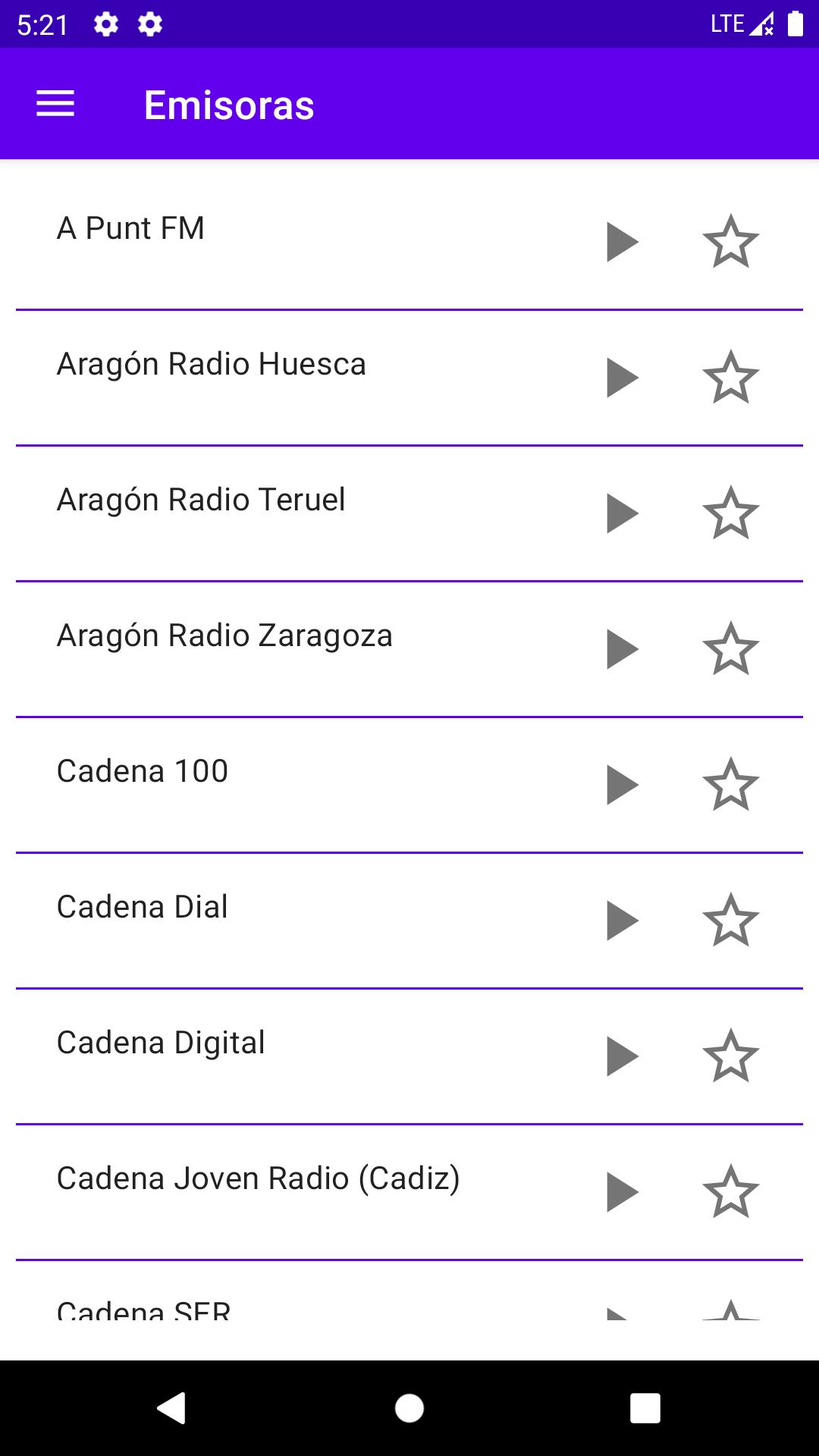
Task: Start the Cadena Dial stream
Action: pos(622,921)
